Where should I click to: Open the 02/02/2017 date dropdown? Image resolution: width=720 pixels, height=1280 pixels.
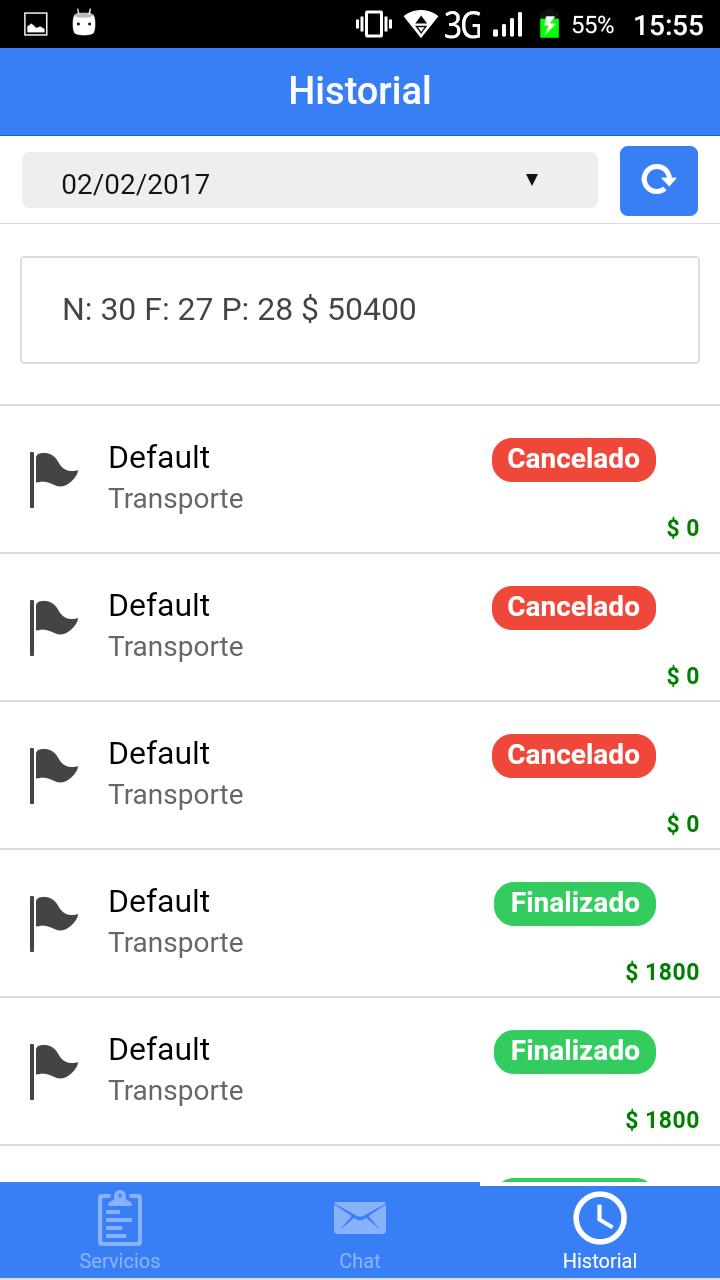310,181
